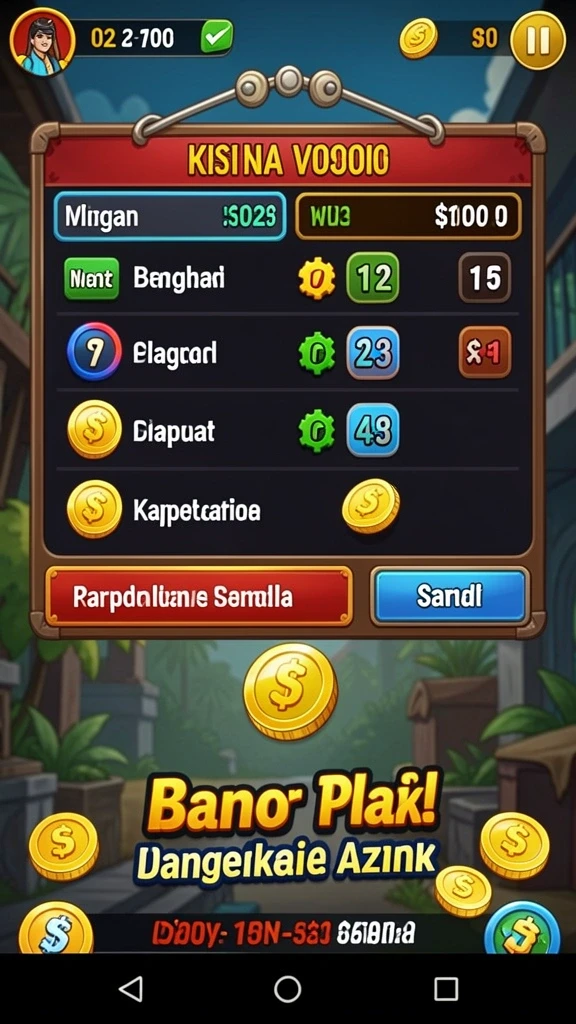Open the Elagcori row
Screen dimensions: 576x1024
point(287,353)
